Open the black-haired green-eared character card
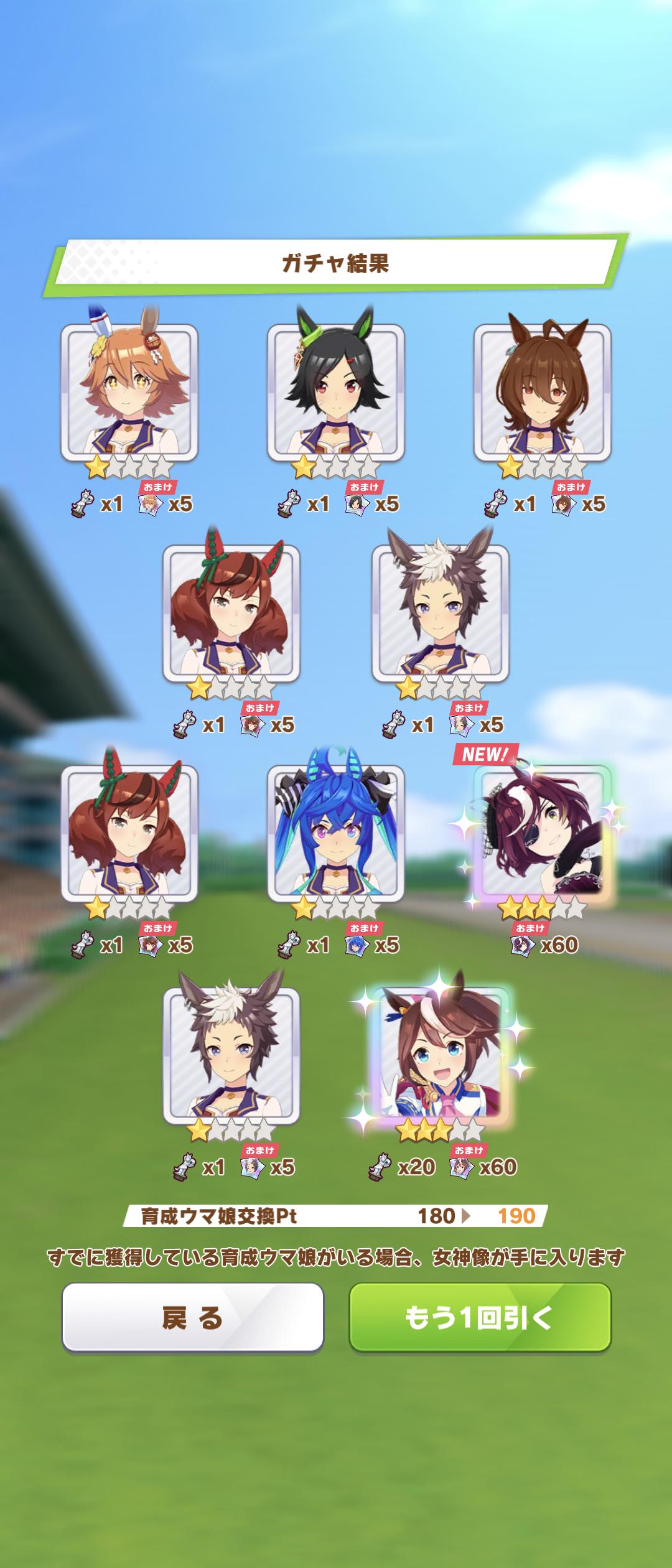672x1568 pixels. (x=336, y=392)
